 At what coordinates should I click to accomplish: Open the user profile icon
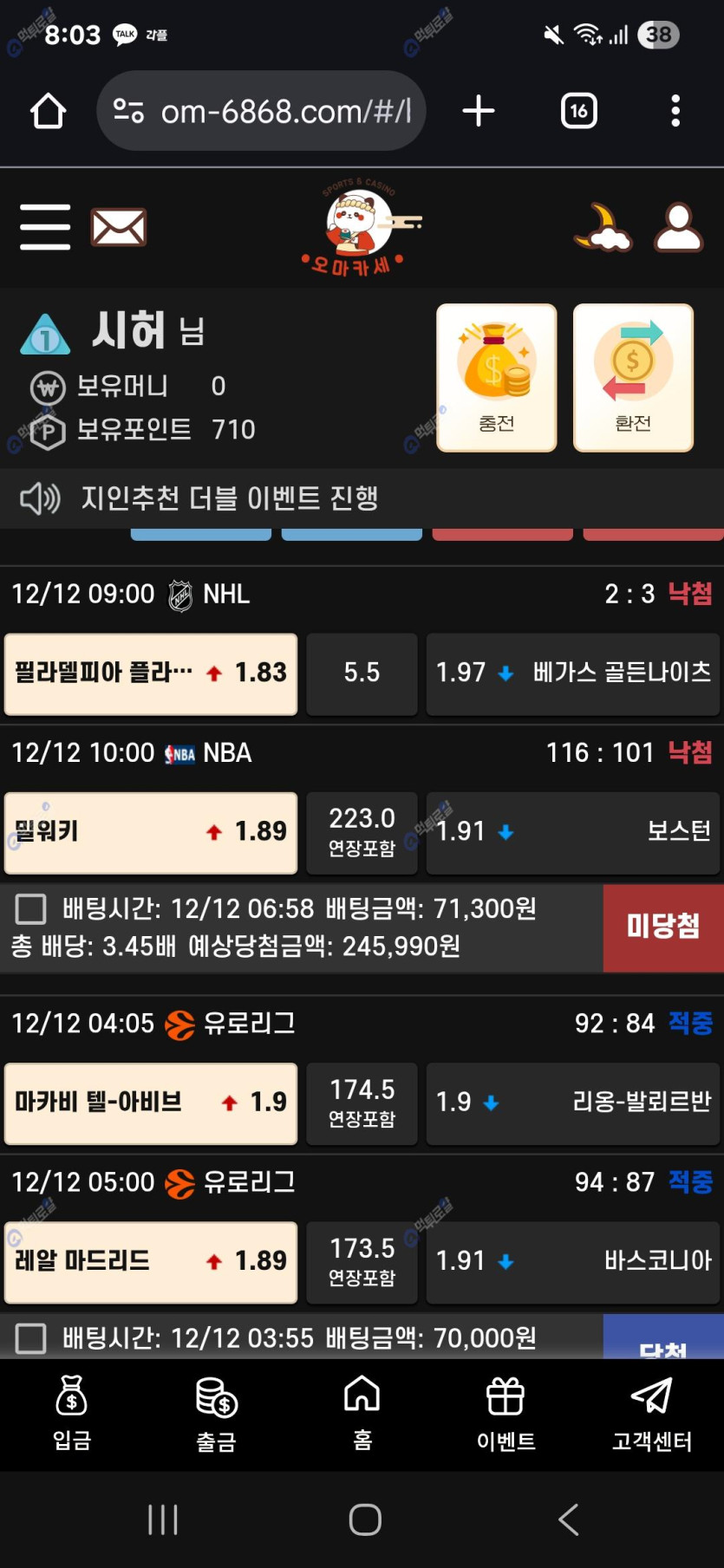pyautogui.click(x=678, y=228)
